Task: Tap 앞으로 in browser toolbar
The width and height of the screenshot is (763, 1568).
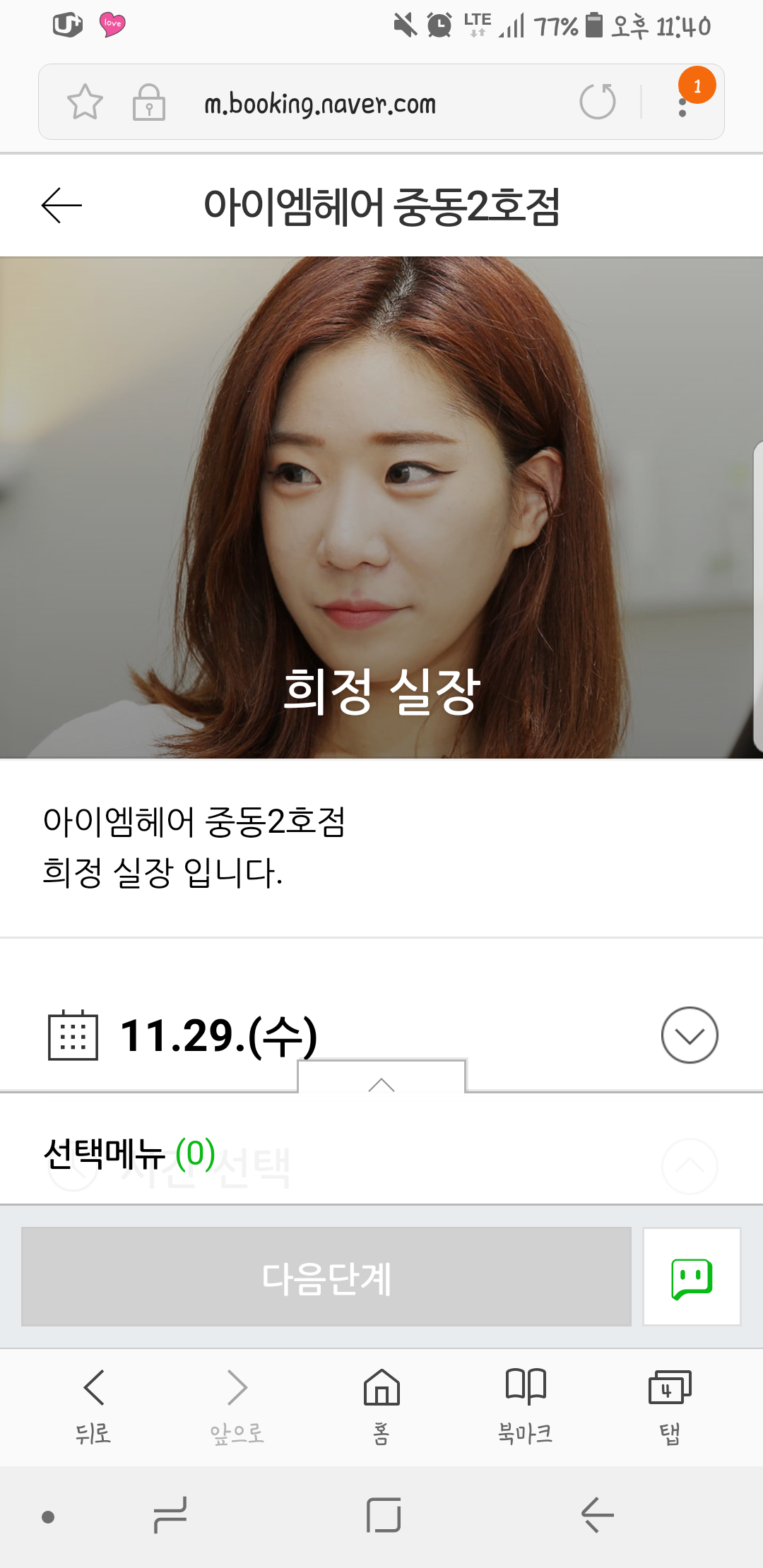Action: tap(237, 1406)
